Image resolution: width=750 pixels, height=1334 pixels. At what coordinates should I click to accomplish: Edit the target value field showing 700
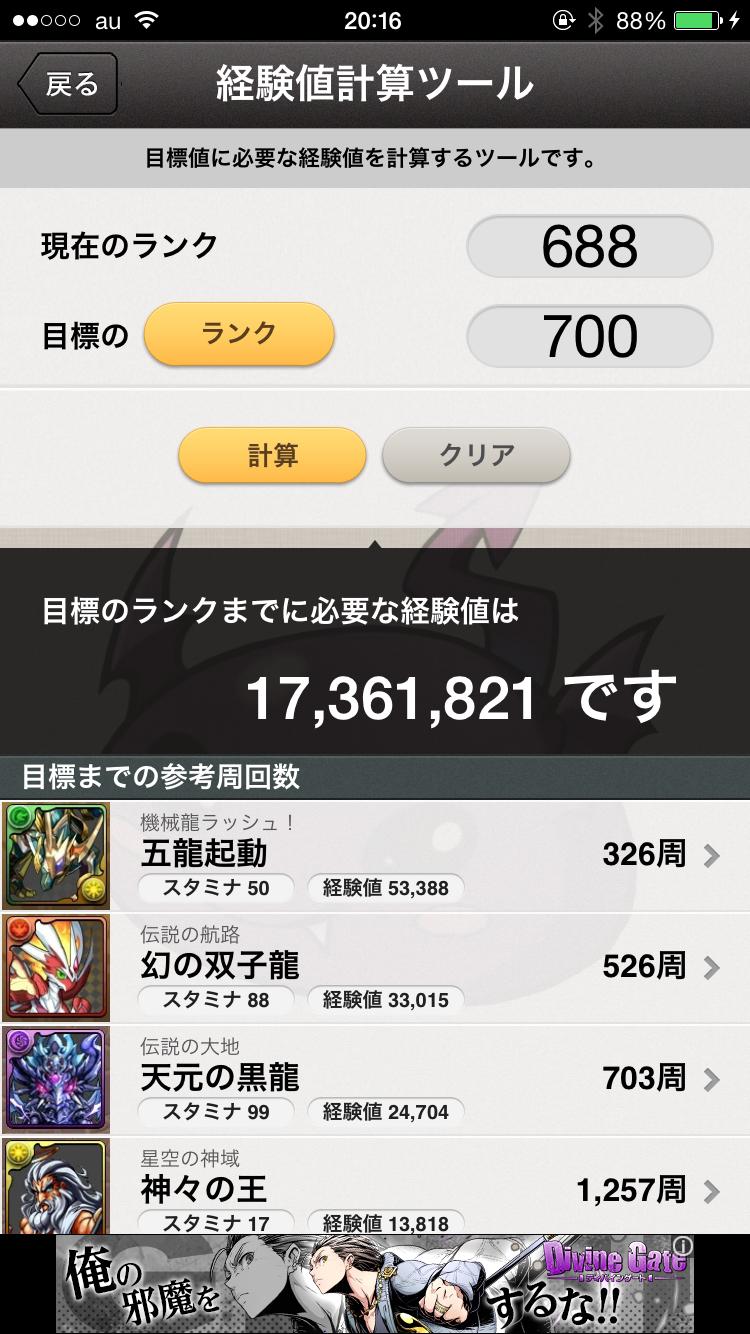click(589, 336)
